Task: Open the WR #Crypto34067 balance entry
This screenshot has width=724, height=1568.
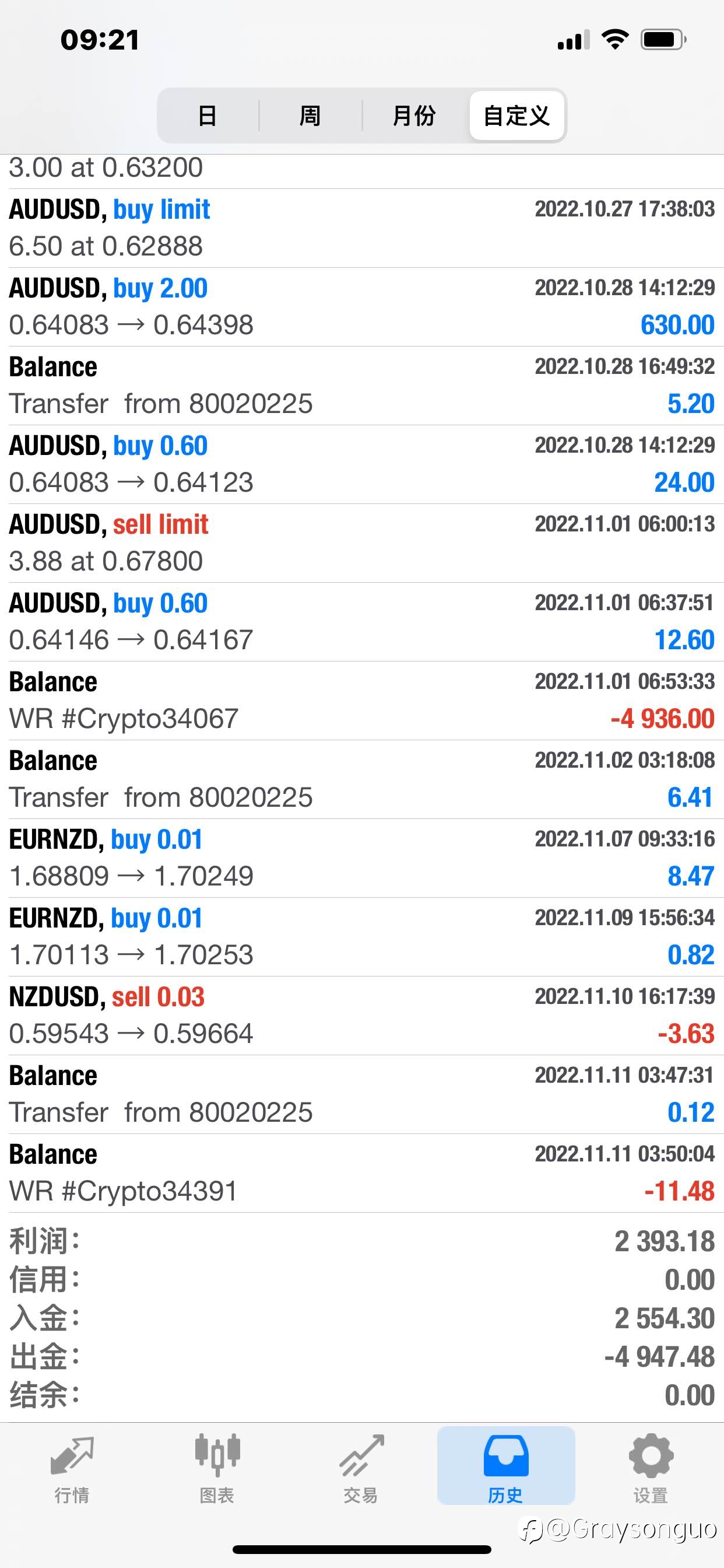Action: tap(362, 701)
